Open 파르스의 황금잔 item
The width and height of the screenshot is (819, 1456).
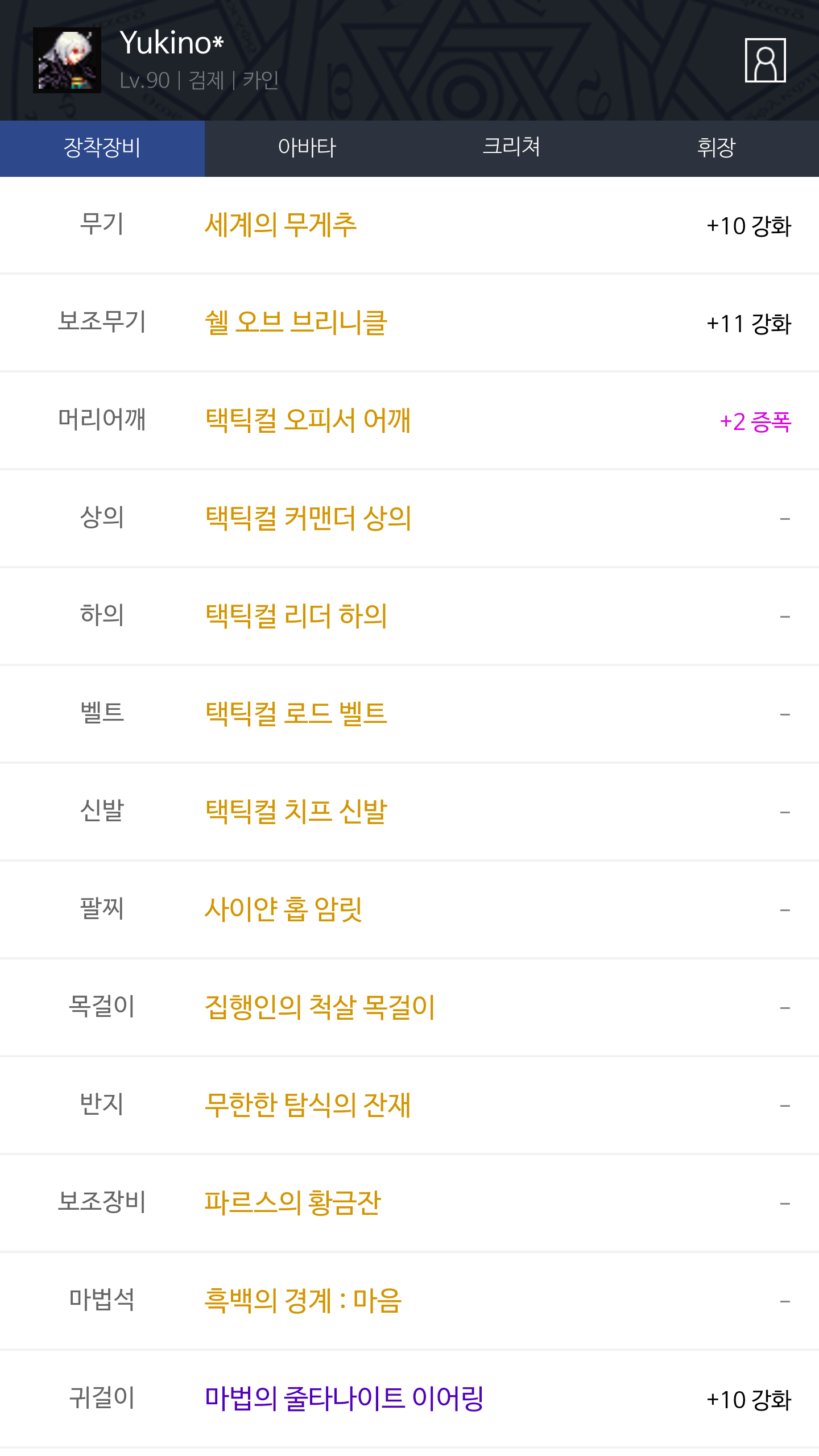409,1203
